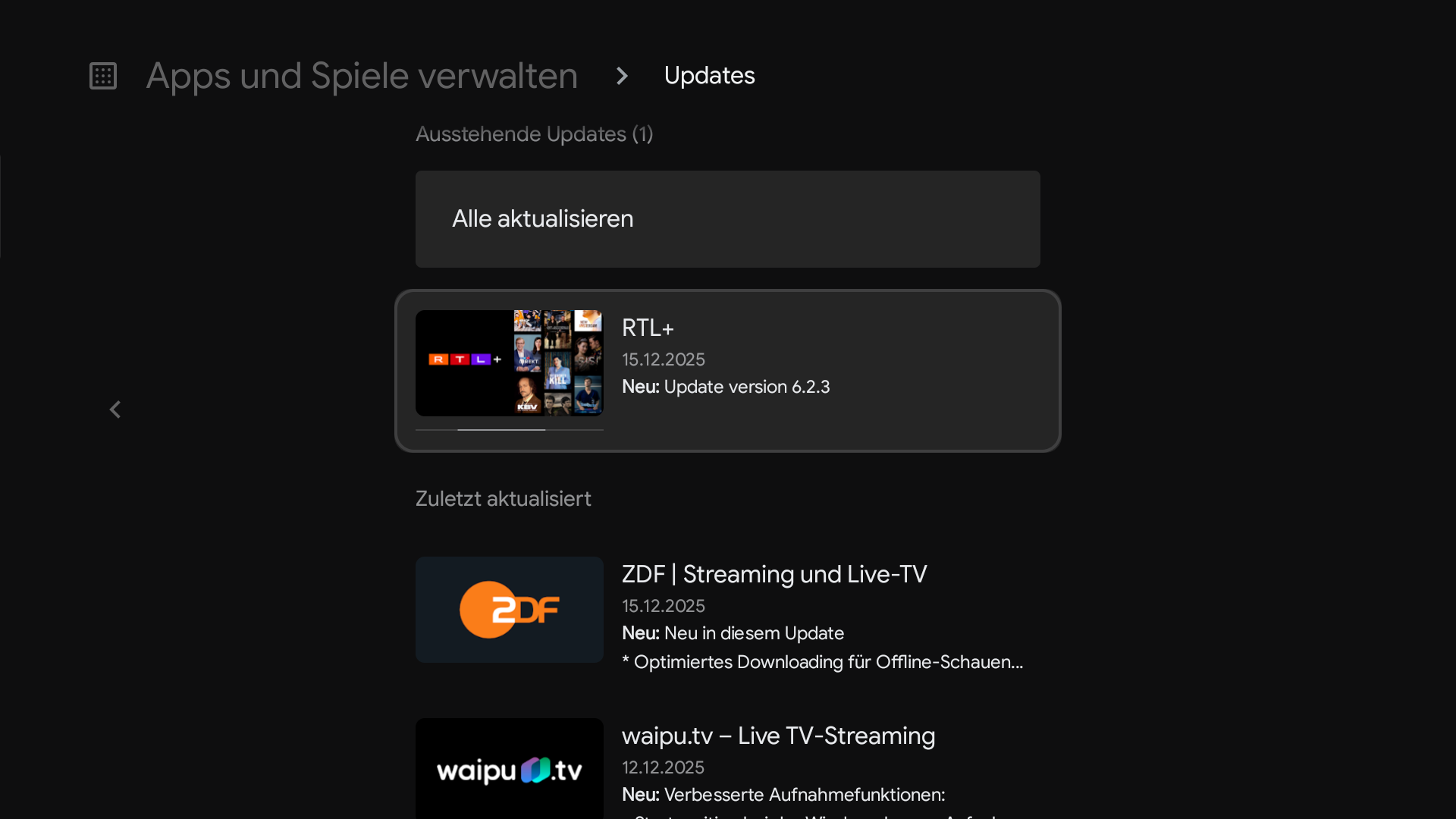
Task: Return to Apps und Spiele verwalten
Action: [x=362, y=76]
